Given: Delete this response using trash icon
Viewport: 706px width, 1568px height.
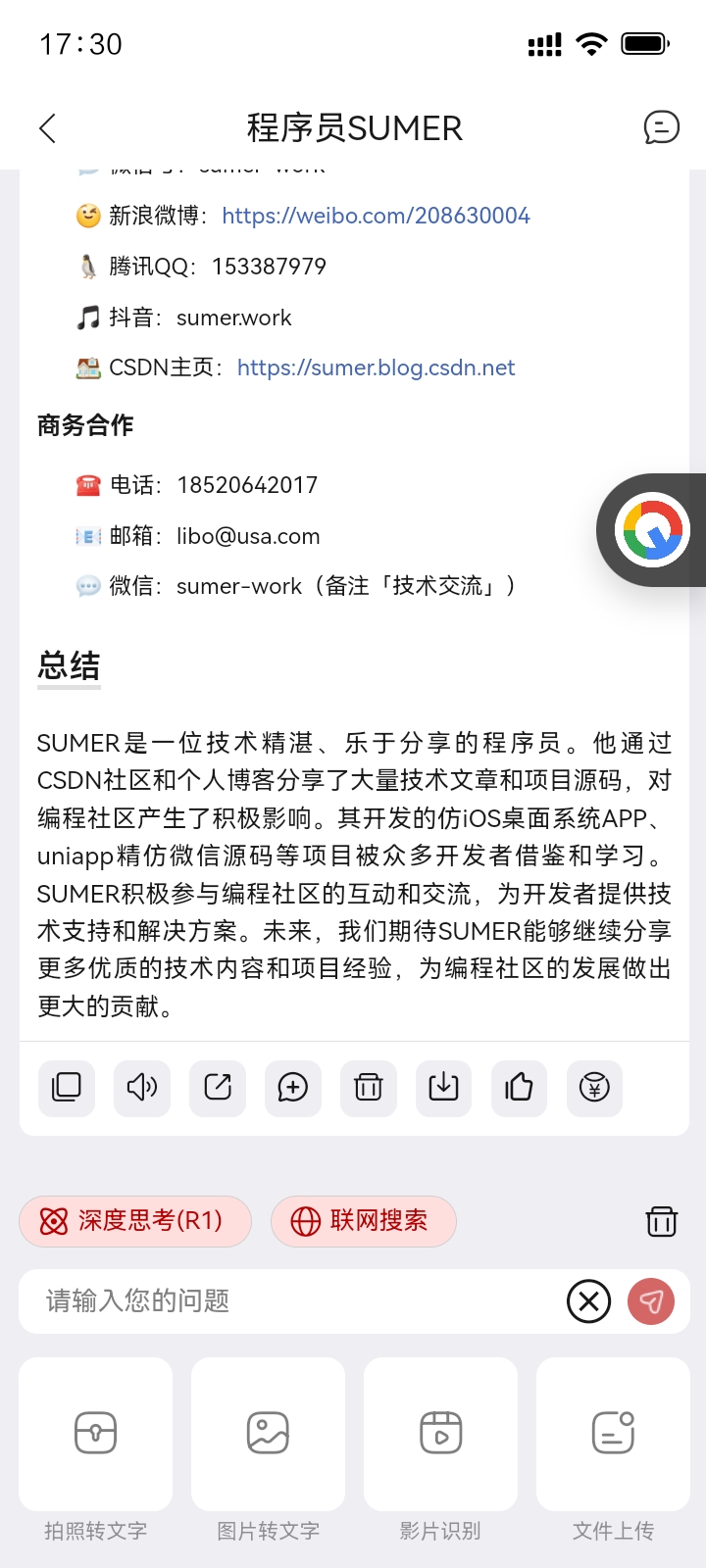Looking at the screenshot, I should (368, 1088).
